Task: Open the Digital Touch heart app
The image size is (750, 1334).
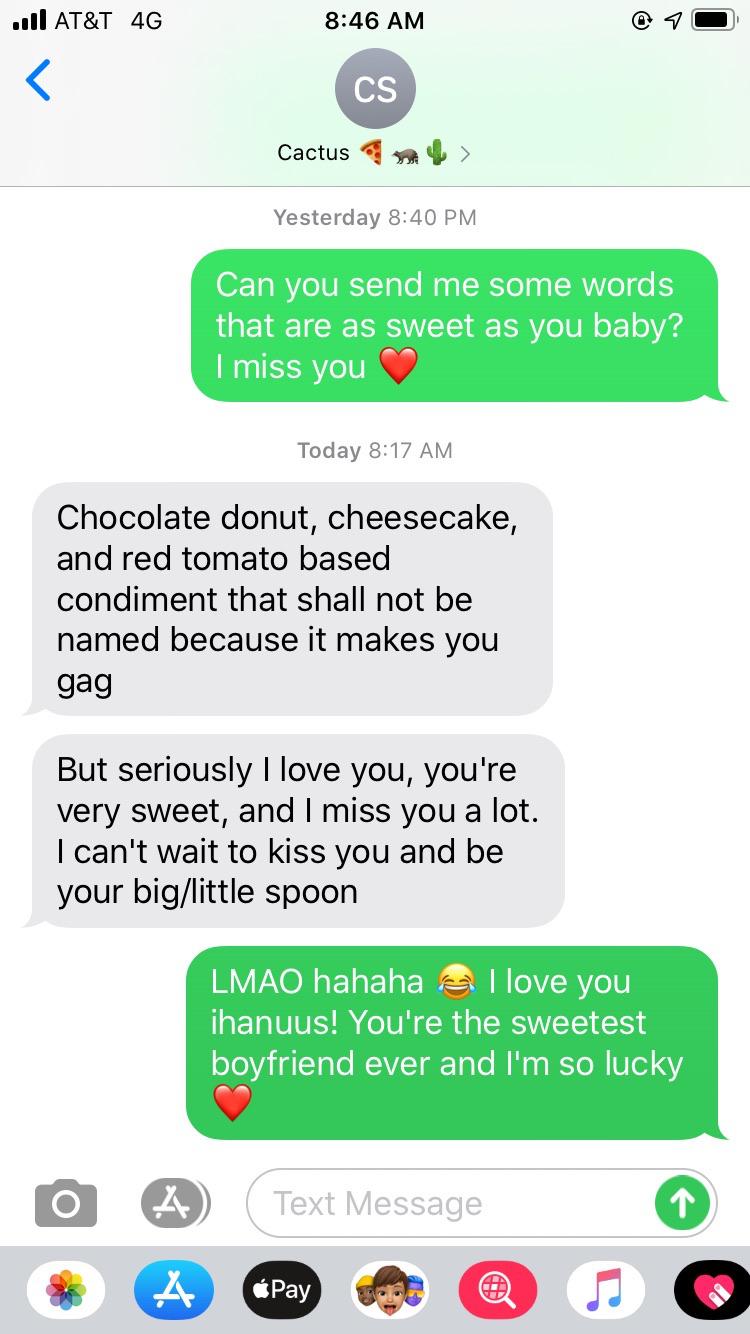Action: point(712,1289)
